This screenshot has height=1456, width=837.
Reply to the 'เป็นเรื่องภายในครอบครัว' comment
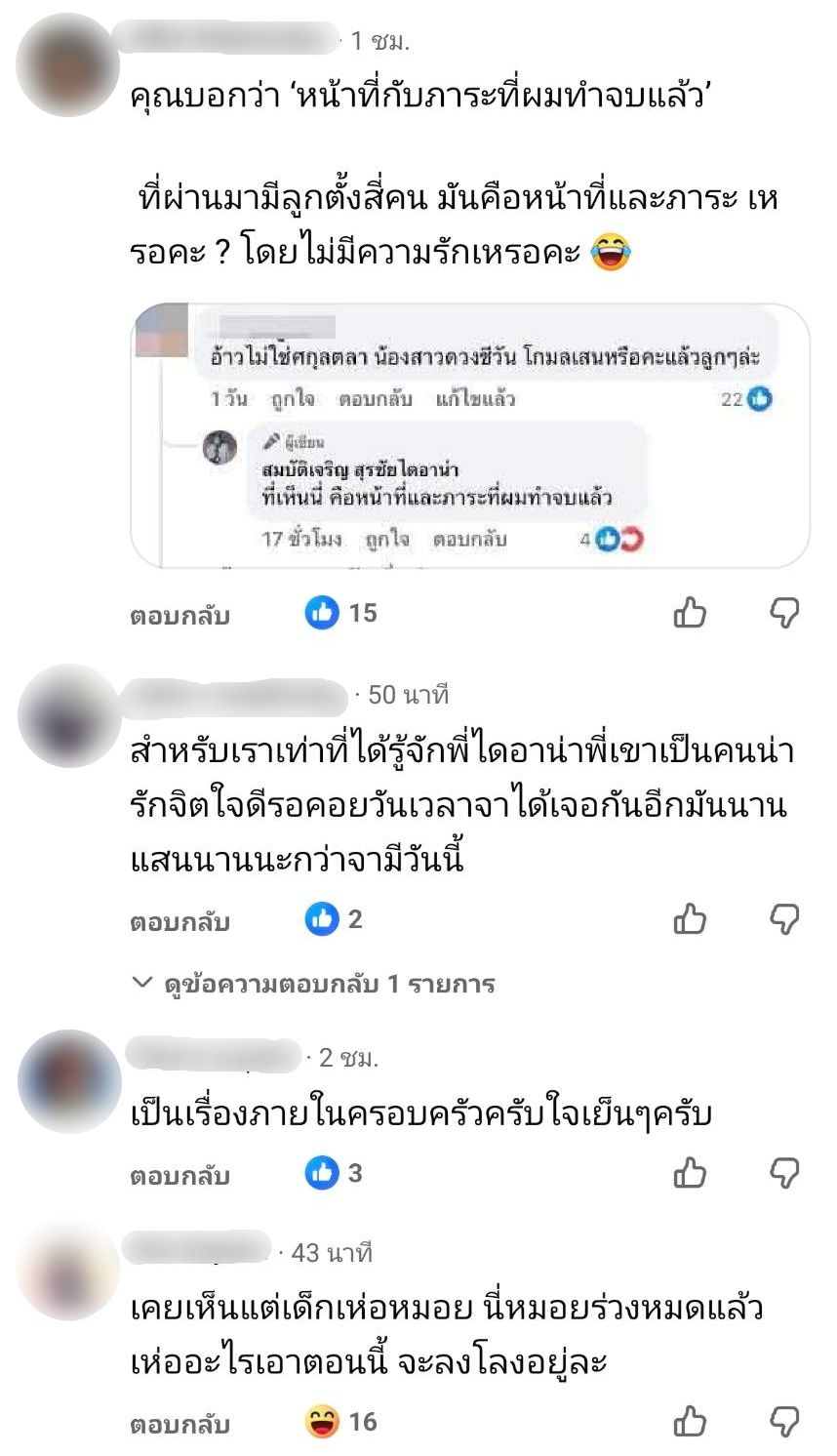[x=179, y=1175]
